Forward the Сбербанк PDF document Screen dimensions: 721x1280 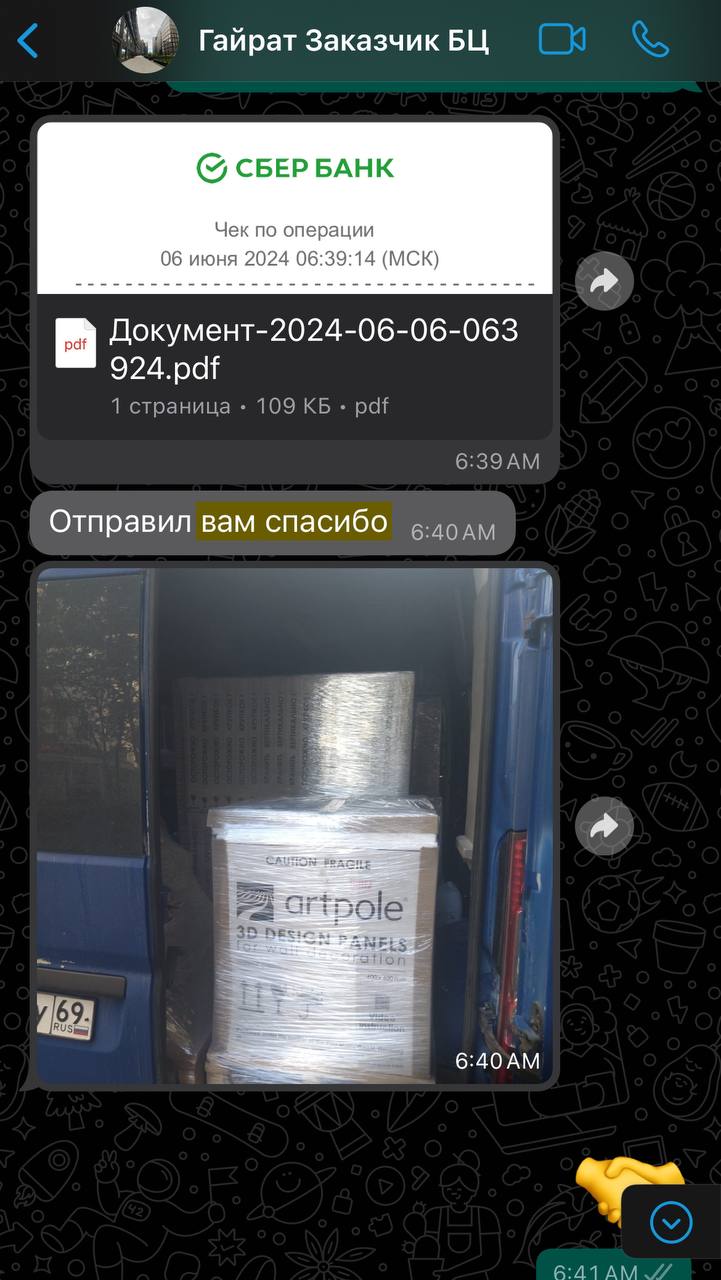coord(604,282)
